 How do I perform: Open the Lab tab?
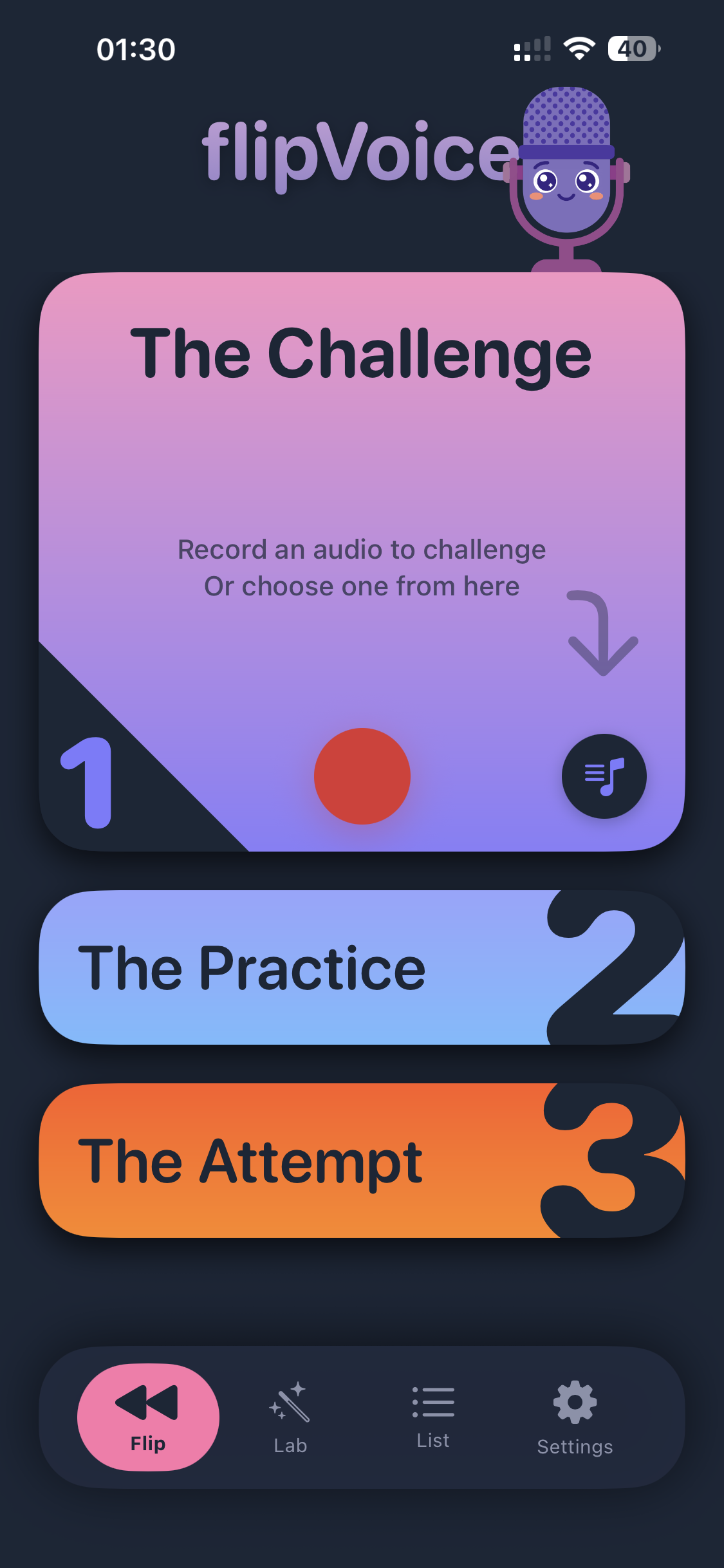click(x=289, y=1416)
